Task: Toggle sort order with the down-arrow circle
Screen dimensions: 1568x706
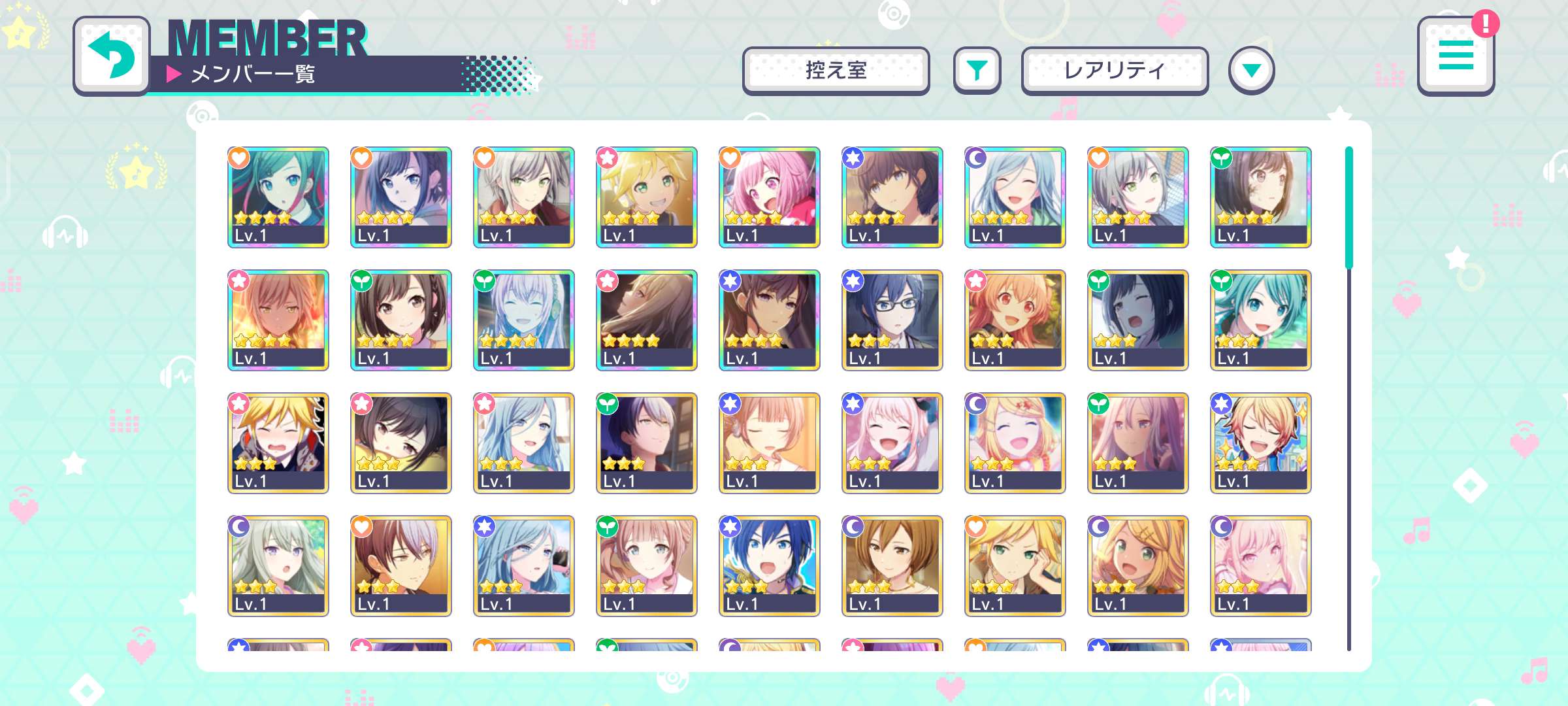Action: tap(1251, 71)
